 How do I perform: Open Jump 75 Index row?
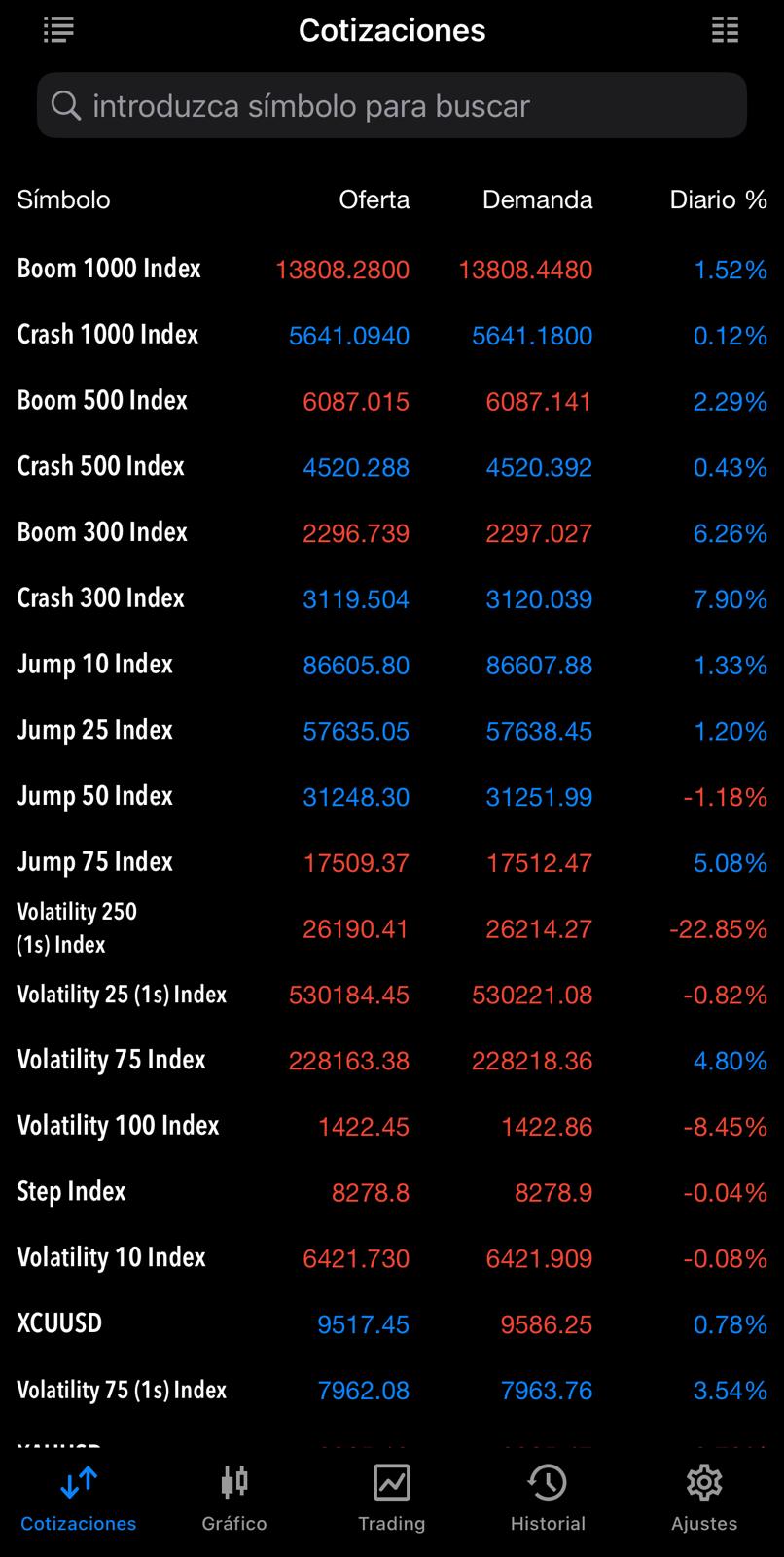(x=95, y=862)
